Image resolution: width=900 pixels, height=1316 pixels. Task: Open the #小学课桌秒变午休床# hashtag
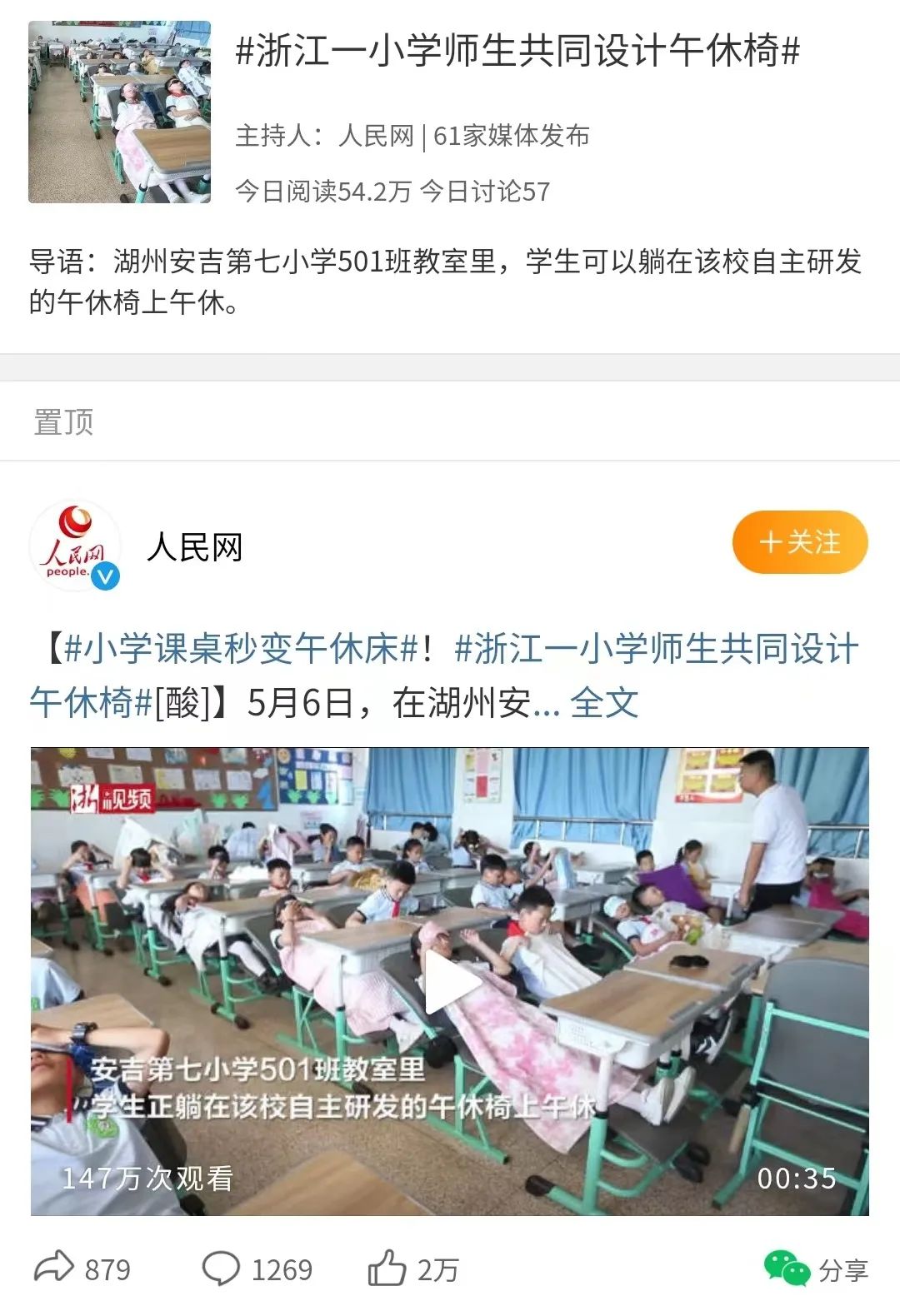[x=240, y=649]
